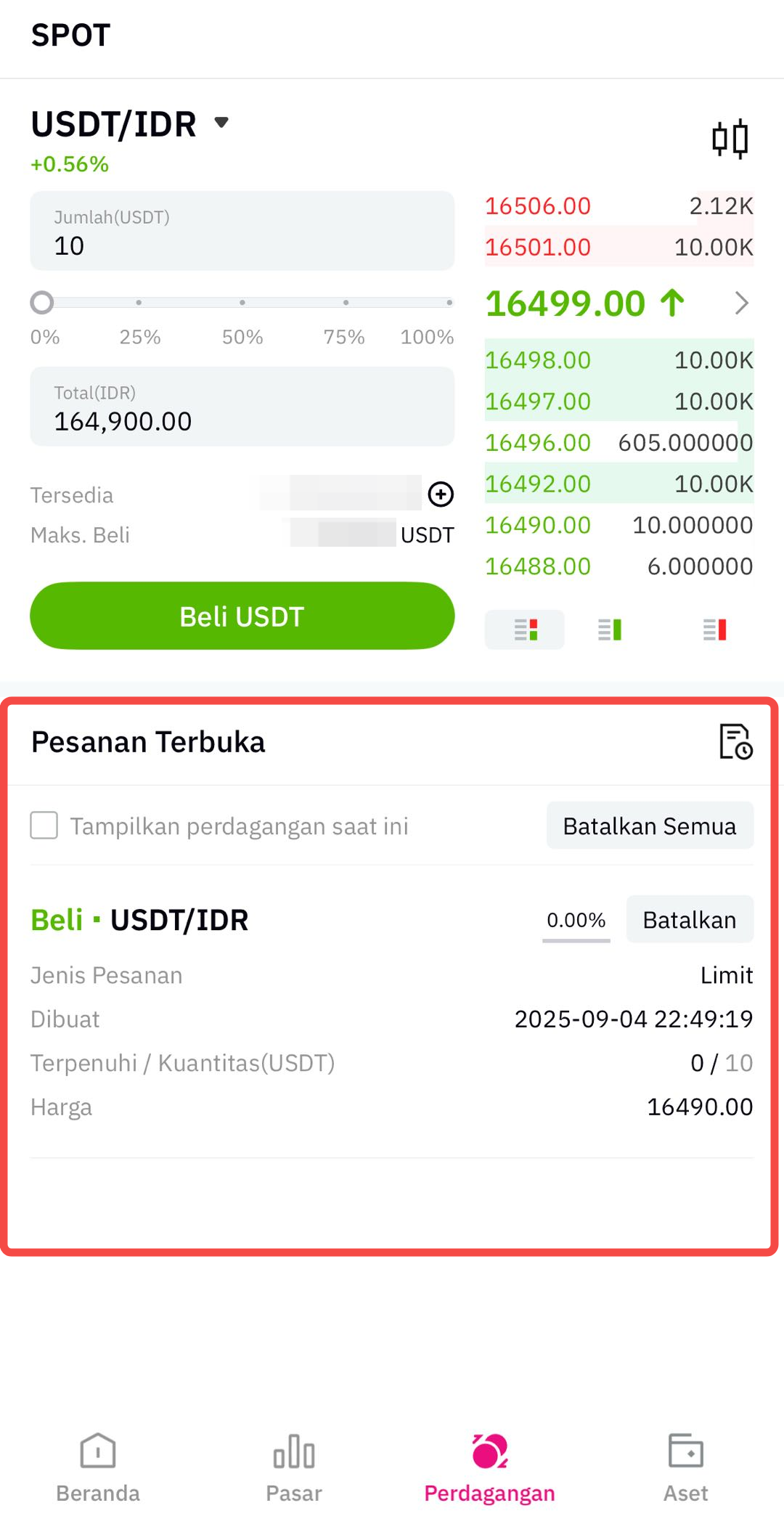
Task: Open order history icon beside Pesanan Terbuka
Action: point(735,741)
